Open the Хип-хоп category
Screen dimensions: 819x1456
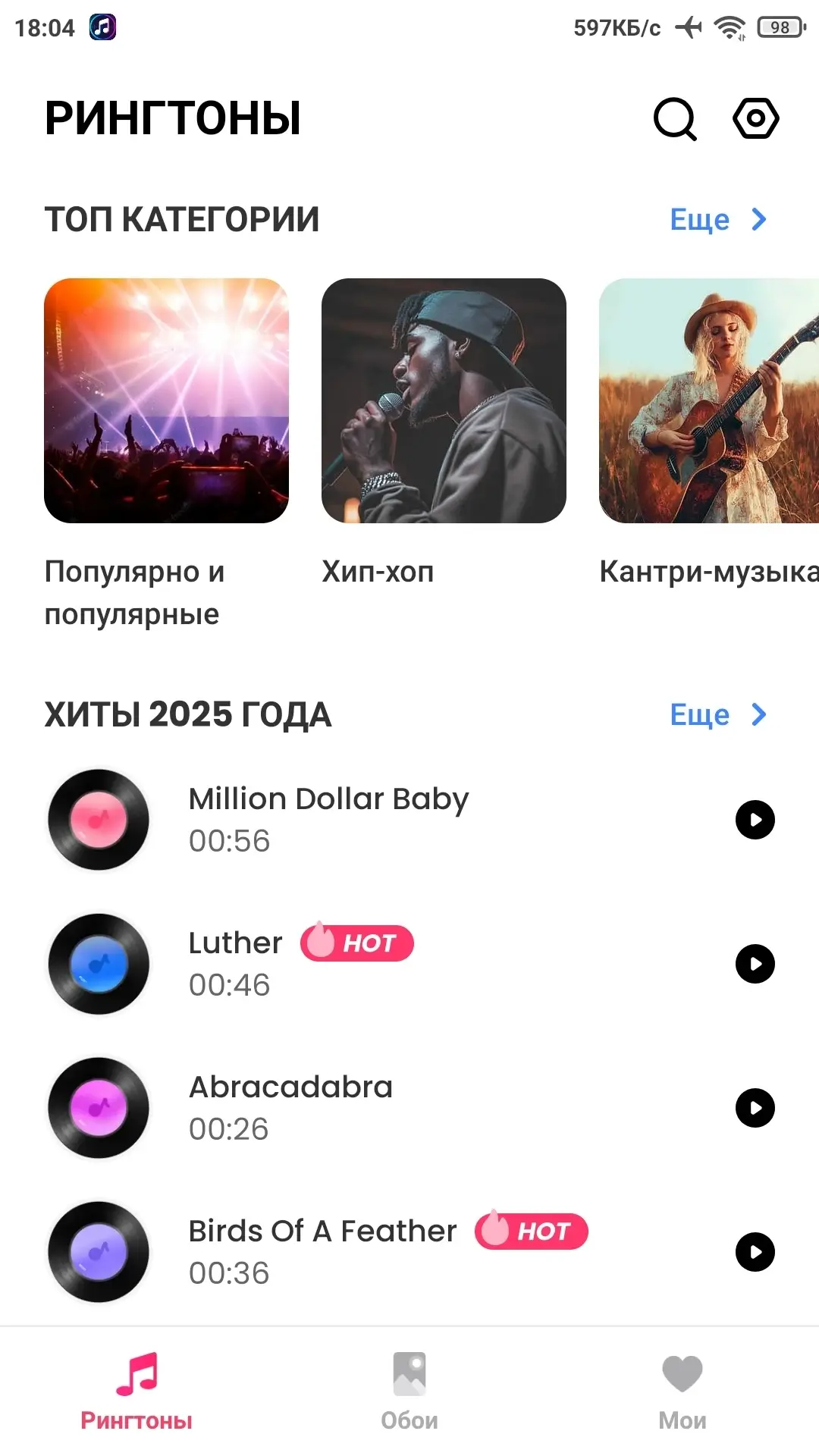point(444,401)
